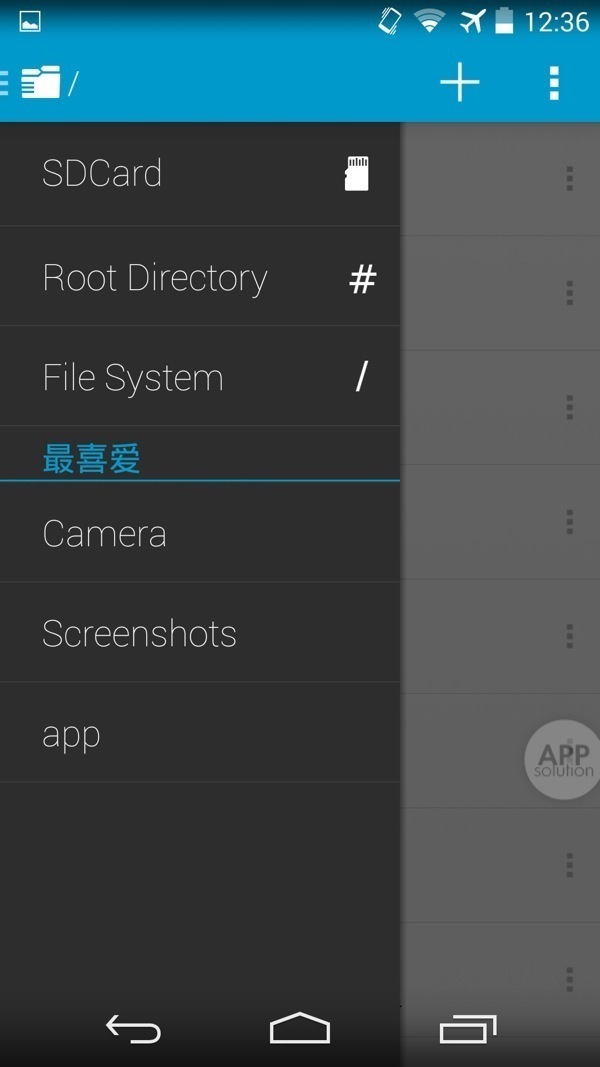The height and width of the screenshot is (1067, 600).
Task: Open the Camera favorite folder
Action: (200, 534)
